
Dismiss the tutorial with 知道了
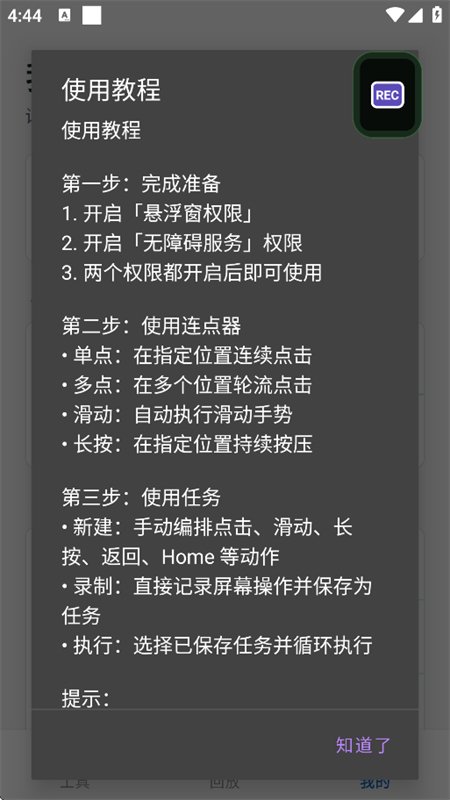363,745
